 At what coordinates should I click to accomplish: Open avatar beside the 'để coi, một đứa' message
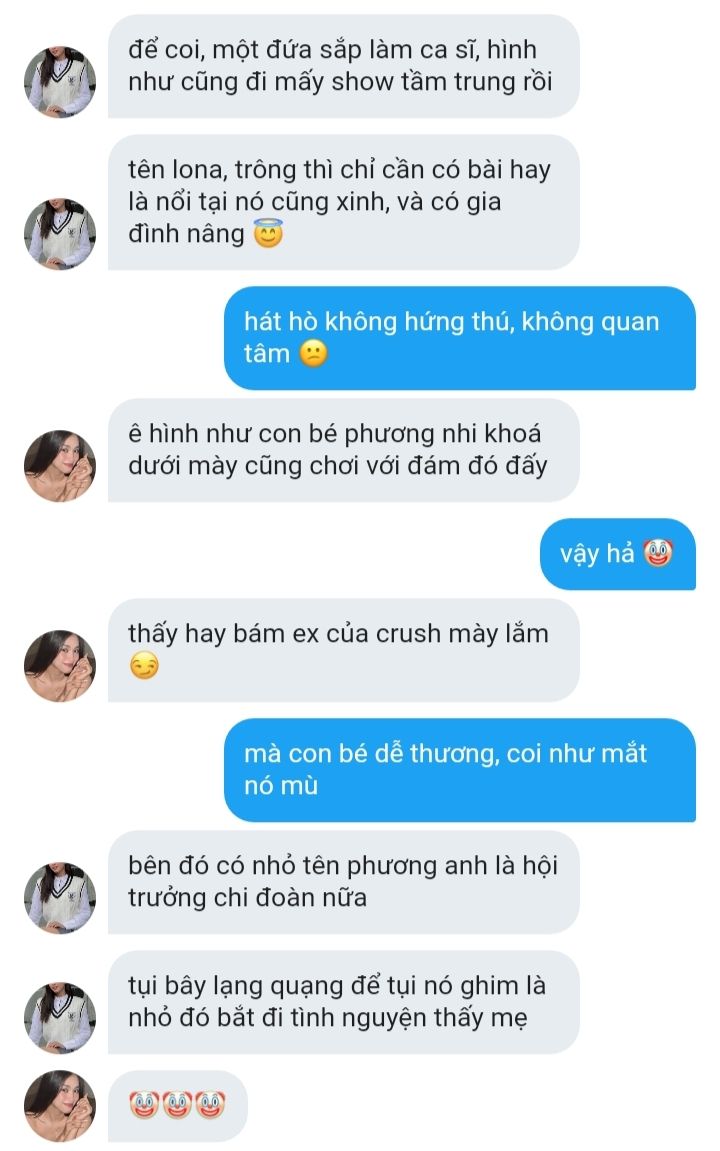coord(60,81)
